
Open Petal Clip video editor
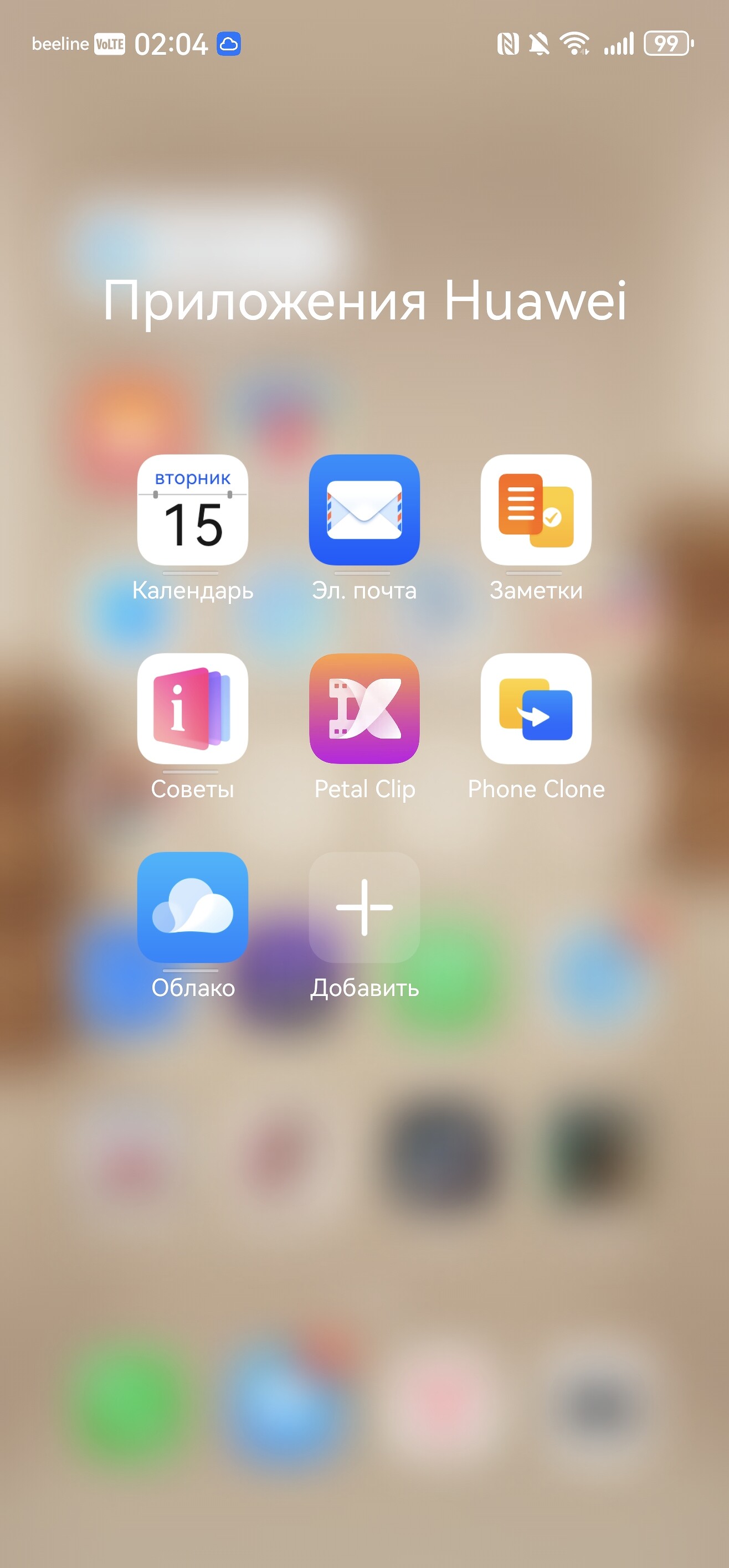pos(364,709)
